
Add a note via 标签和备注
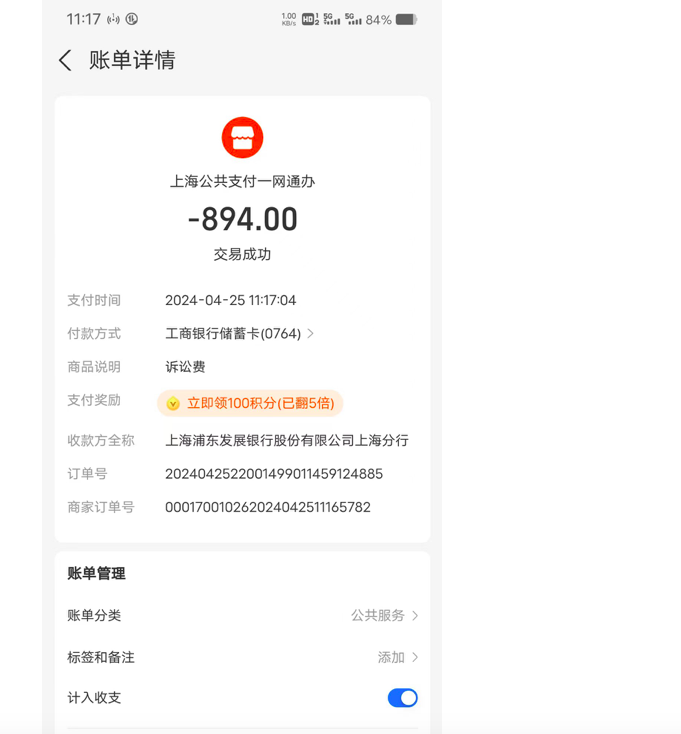pos(397,657)
